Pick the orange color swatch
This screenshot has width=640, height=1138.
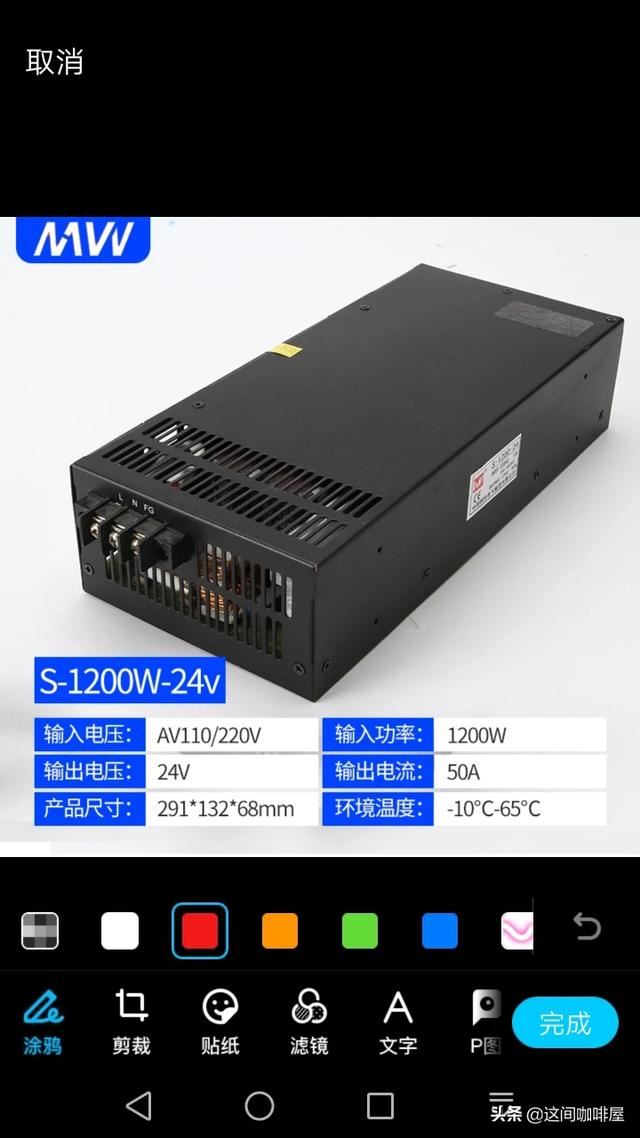pos(280,930)
